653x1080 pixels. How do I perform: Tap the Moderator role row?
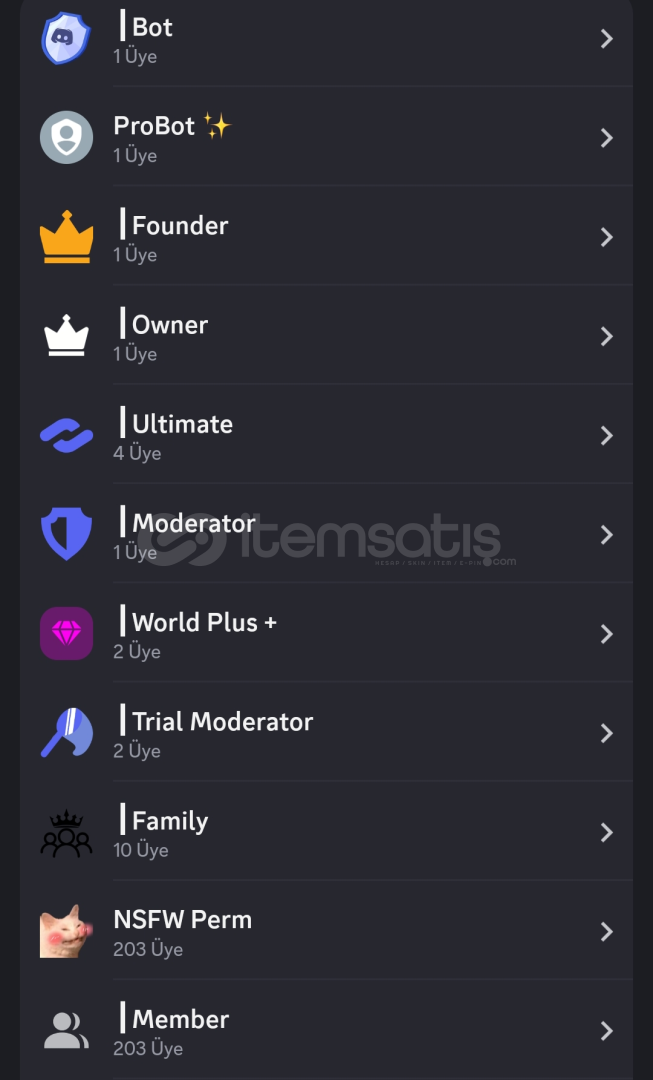[x=326, y=534]
